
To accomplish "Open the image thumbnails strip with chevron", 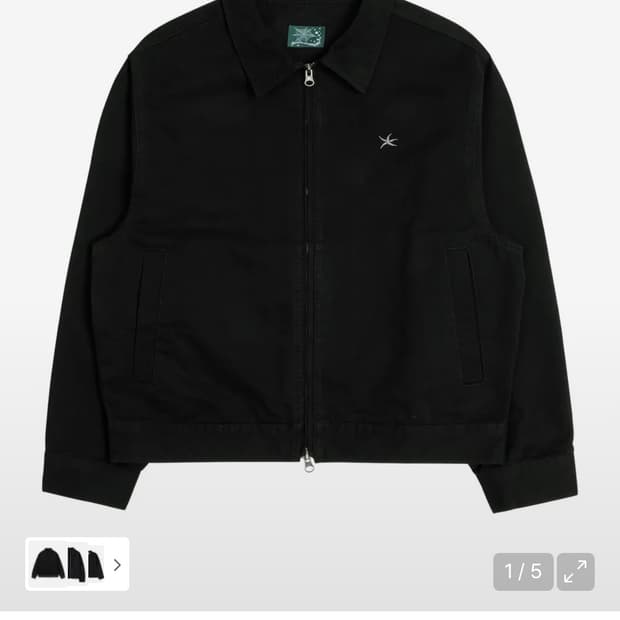I will 77,564.
